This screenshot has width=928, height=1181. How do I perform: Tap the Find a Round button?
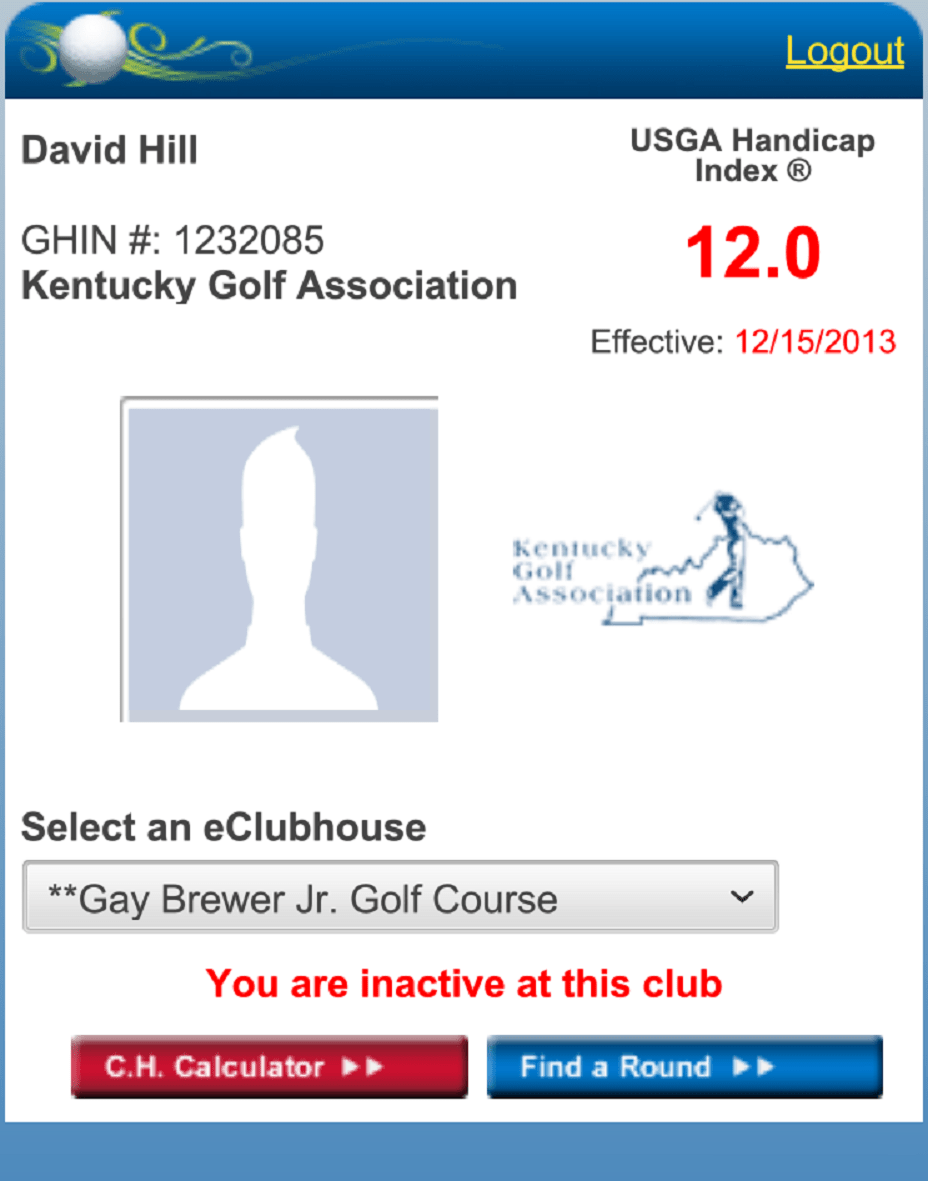point(684,1067)
